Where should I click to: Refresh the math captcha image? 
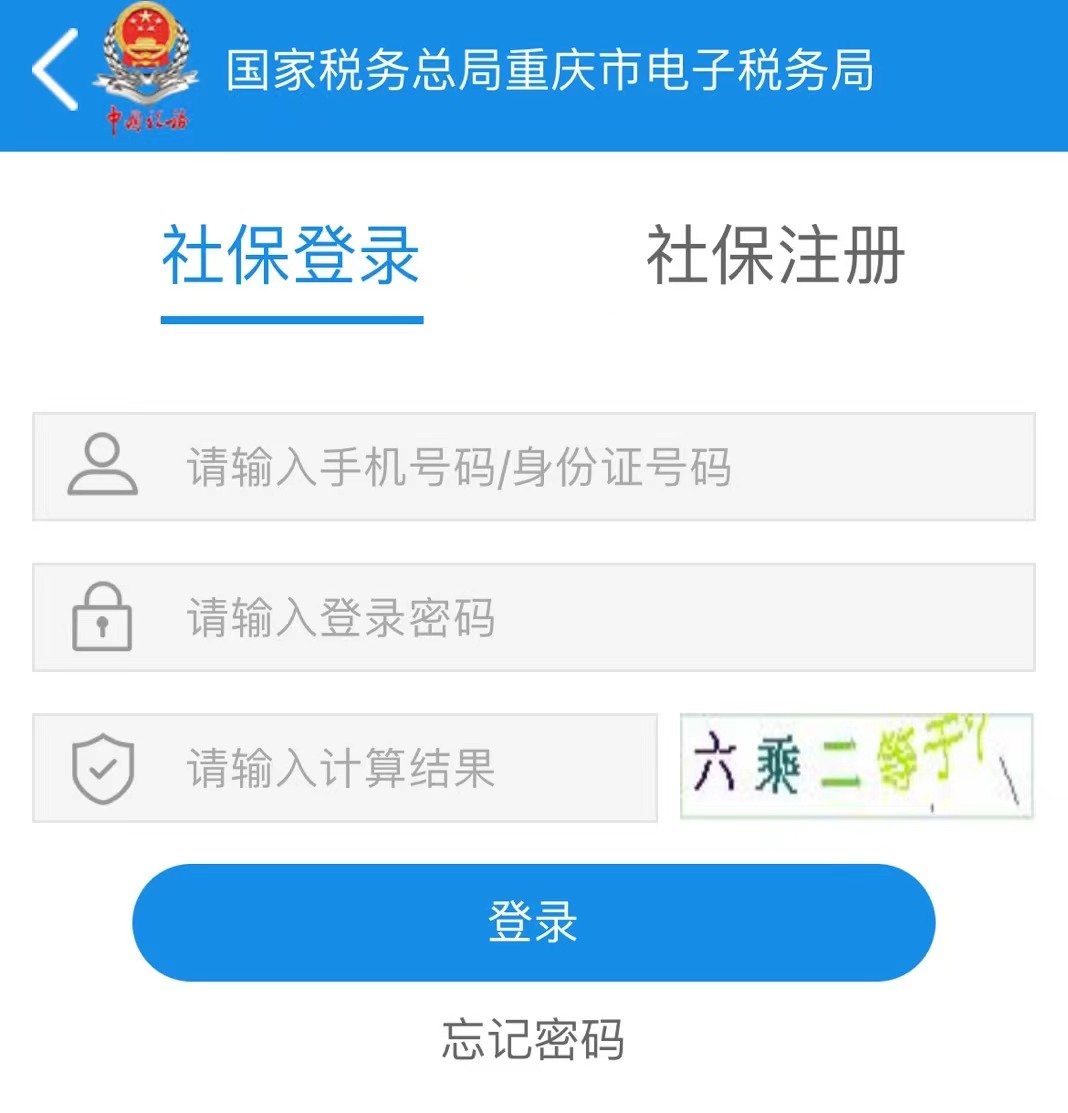click(x=856, y=766)
